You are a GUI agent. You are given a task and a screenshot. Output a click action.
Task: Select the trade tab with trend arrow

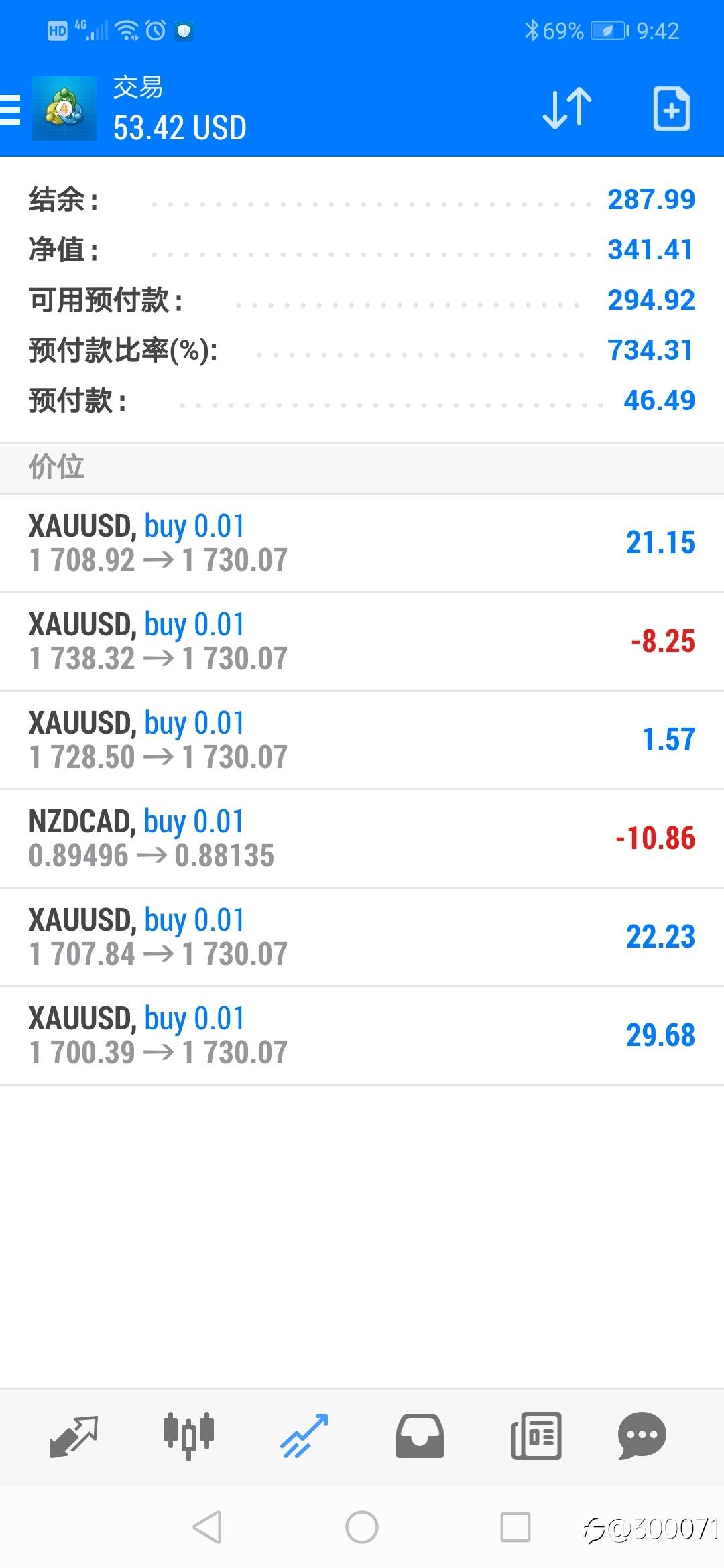304,1436
